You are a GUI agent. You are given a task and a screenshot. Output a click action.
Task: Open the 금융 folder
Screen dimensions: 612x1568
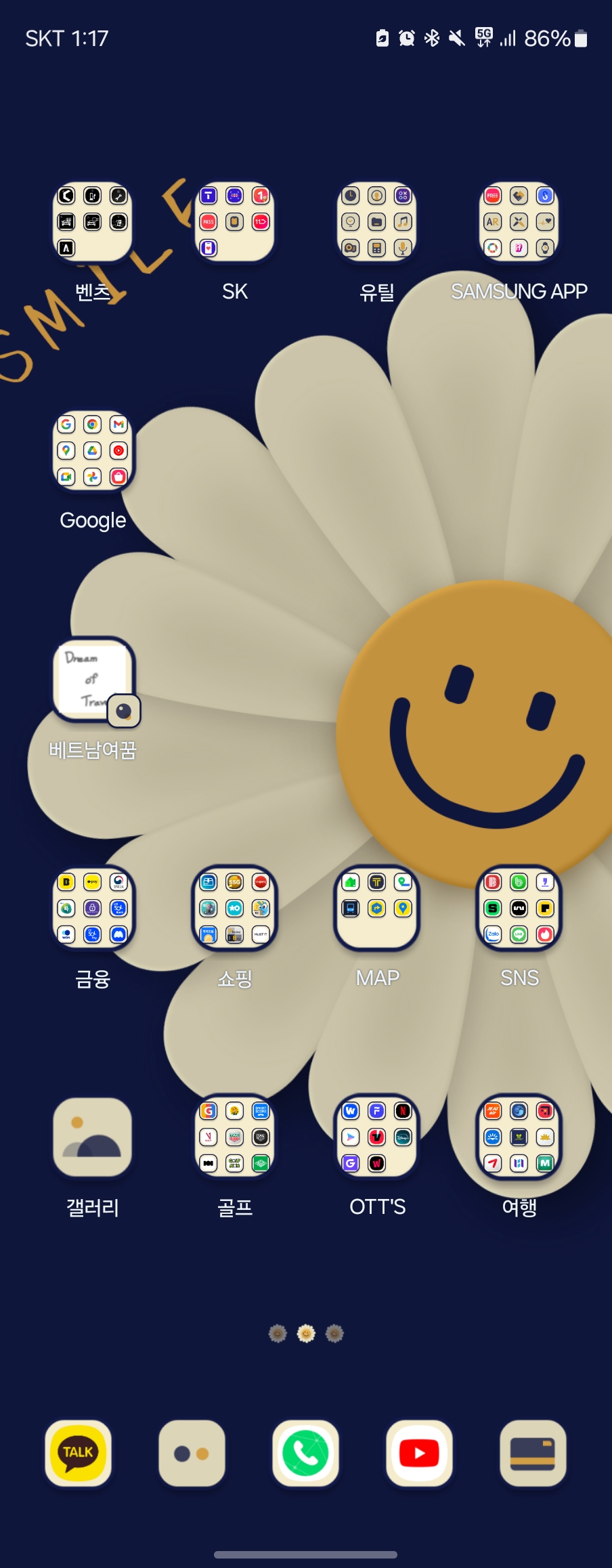(x=93, y=909)
